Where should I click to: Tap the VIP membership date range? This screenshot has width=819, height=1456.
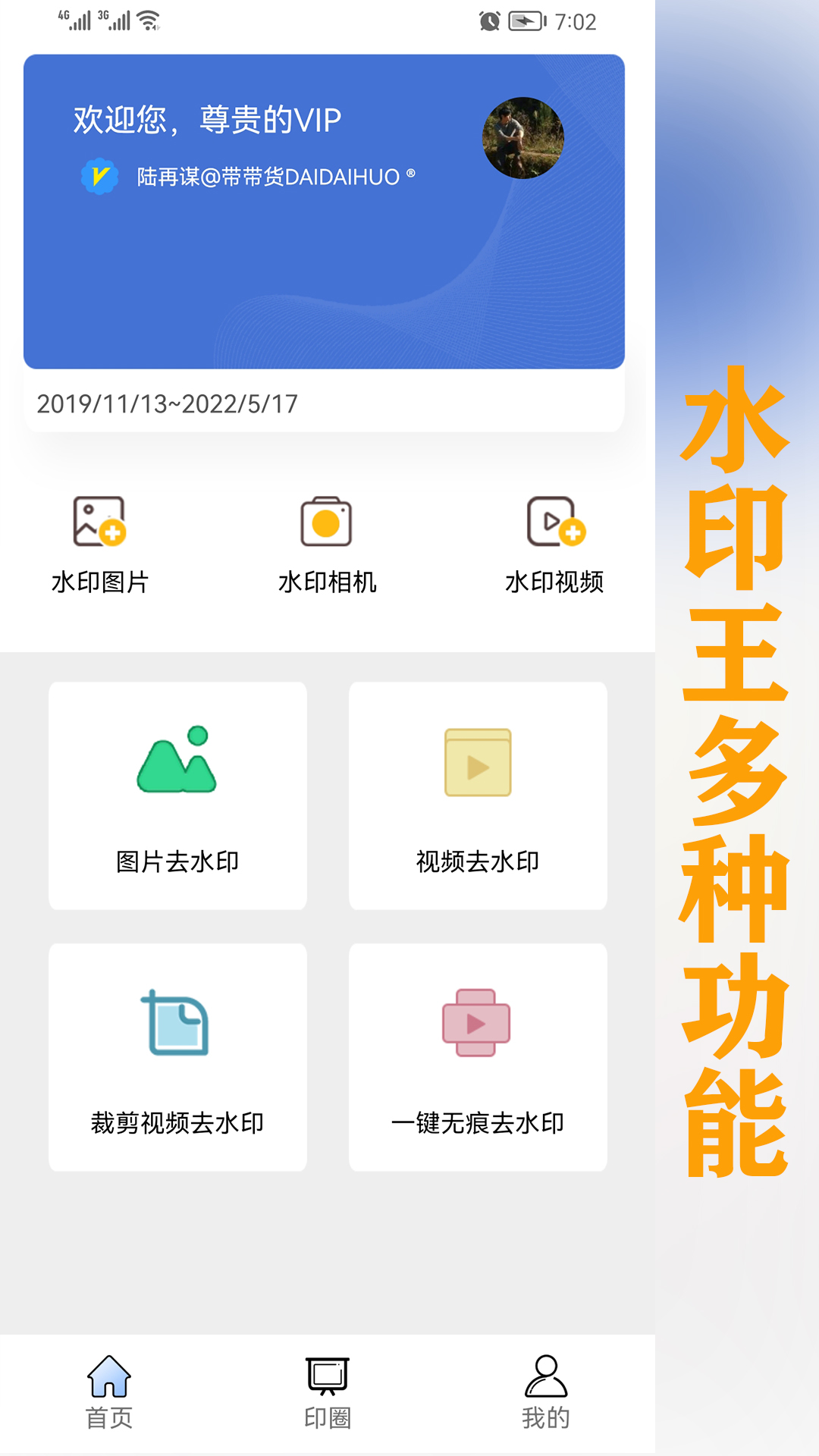168,404
